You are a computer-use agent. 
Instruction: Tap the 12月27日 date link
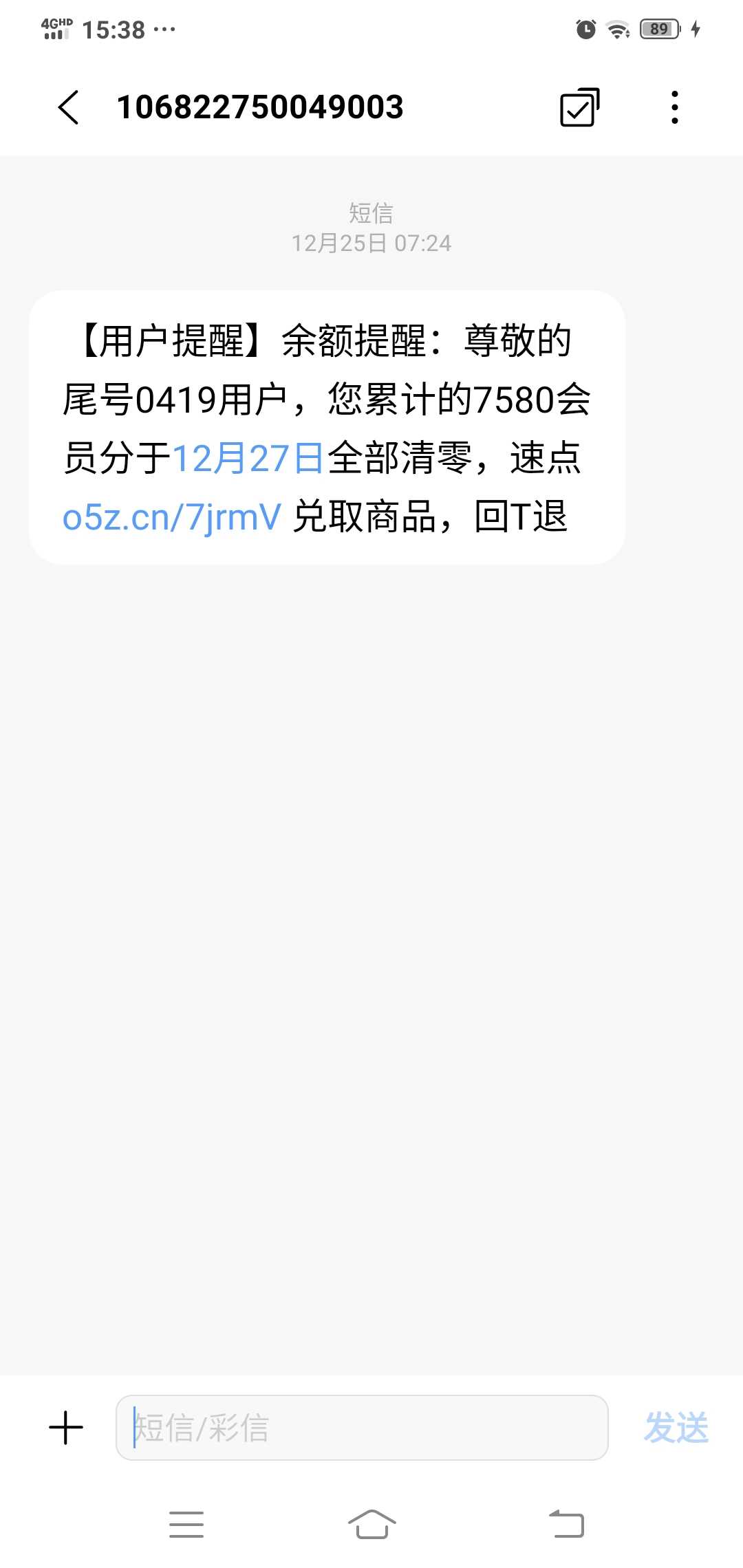[x=248, y=458]
